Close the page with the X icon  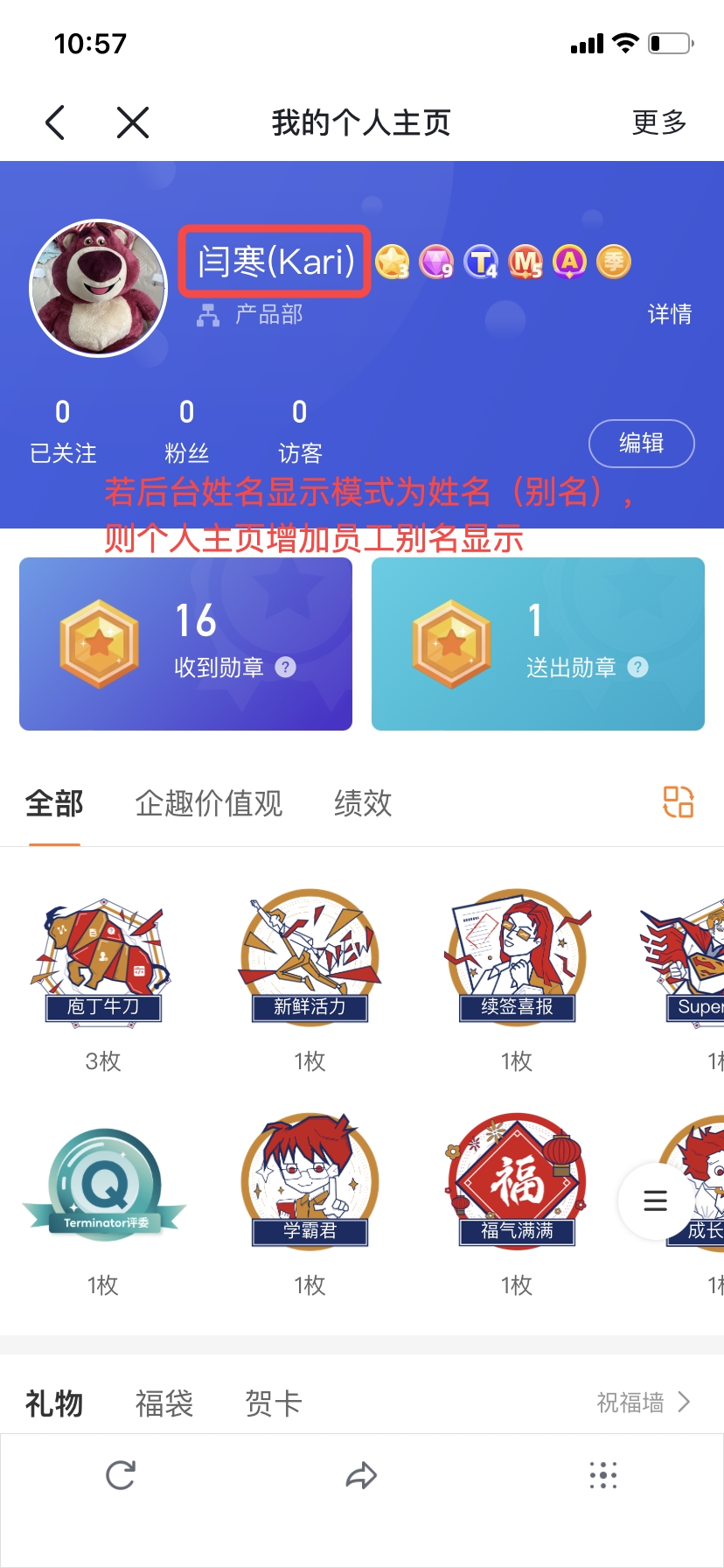133,122
